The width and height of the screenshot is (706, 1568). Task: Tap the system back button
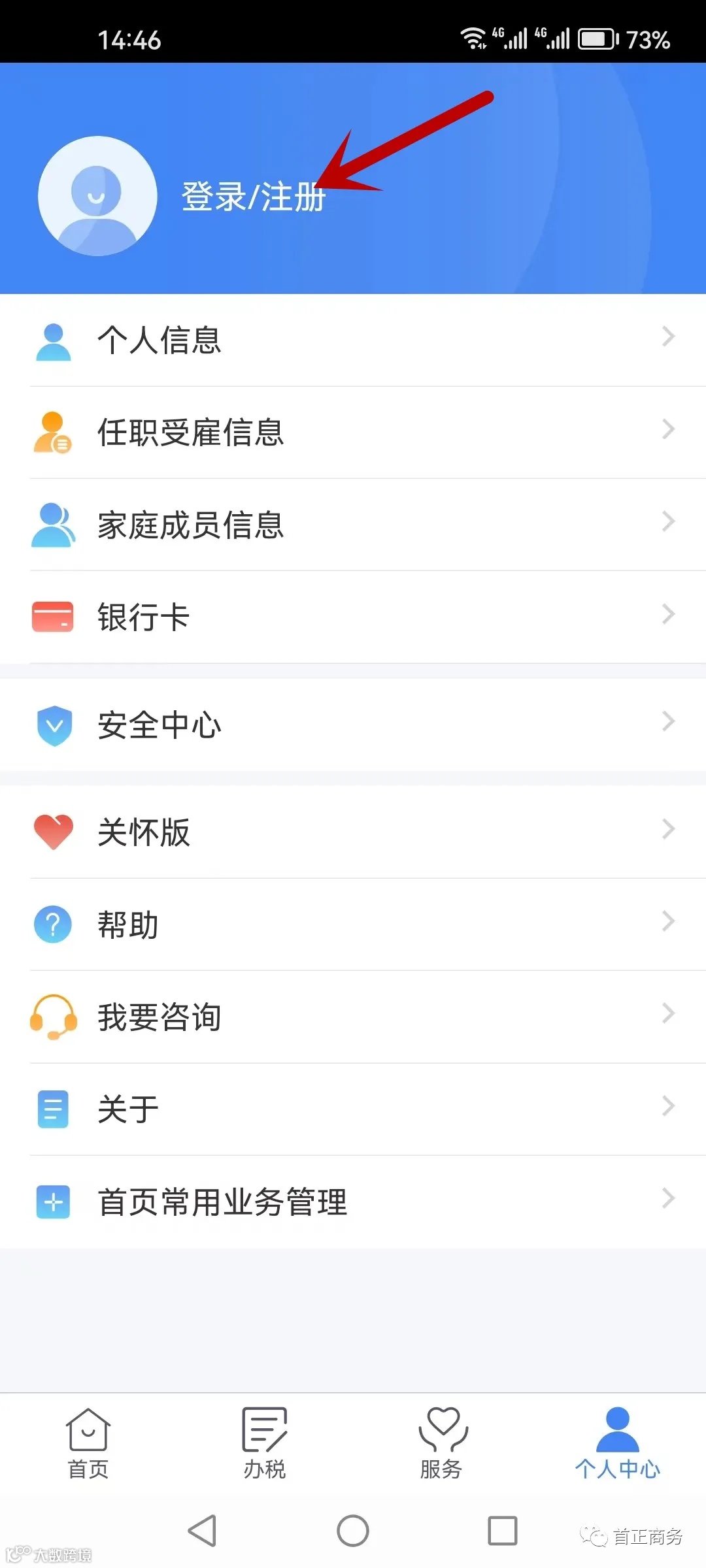203,1530
